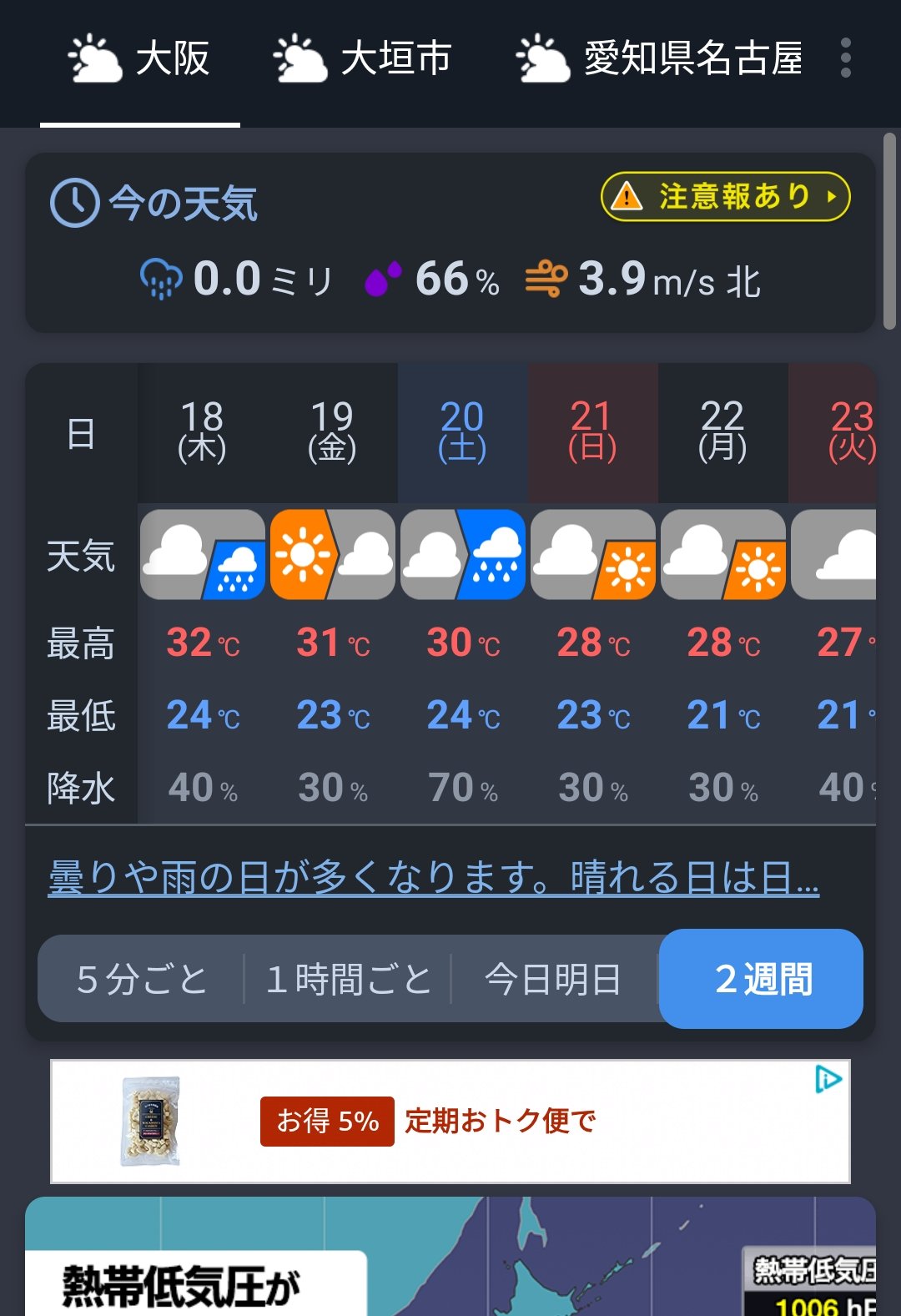Open the three-dot overflow menu
901x1316 pixels.
[x=845, y=58]
